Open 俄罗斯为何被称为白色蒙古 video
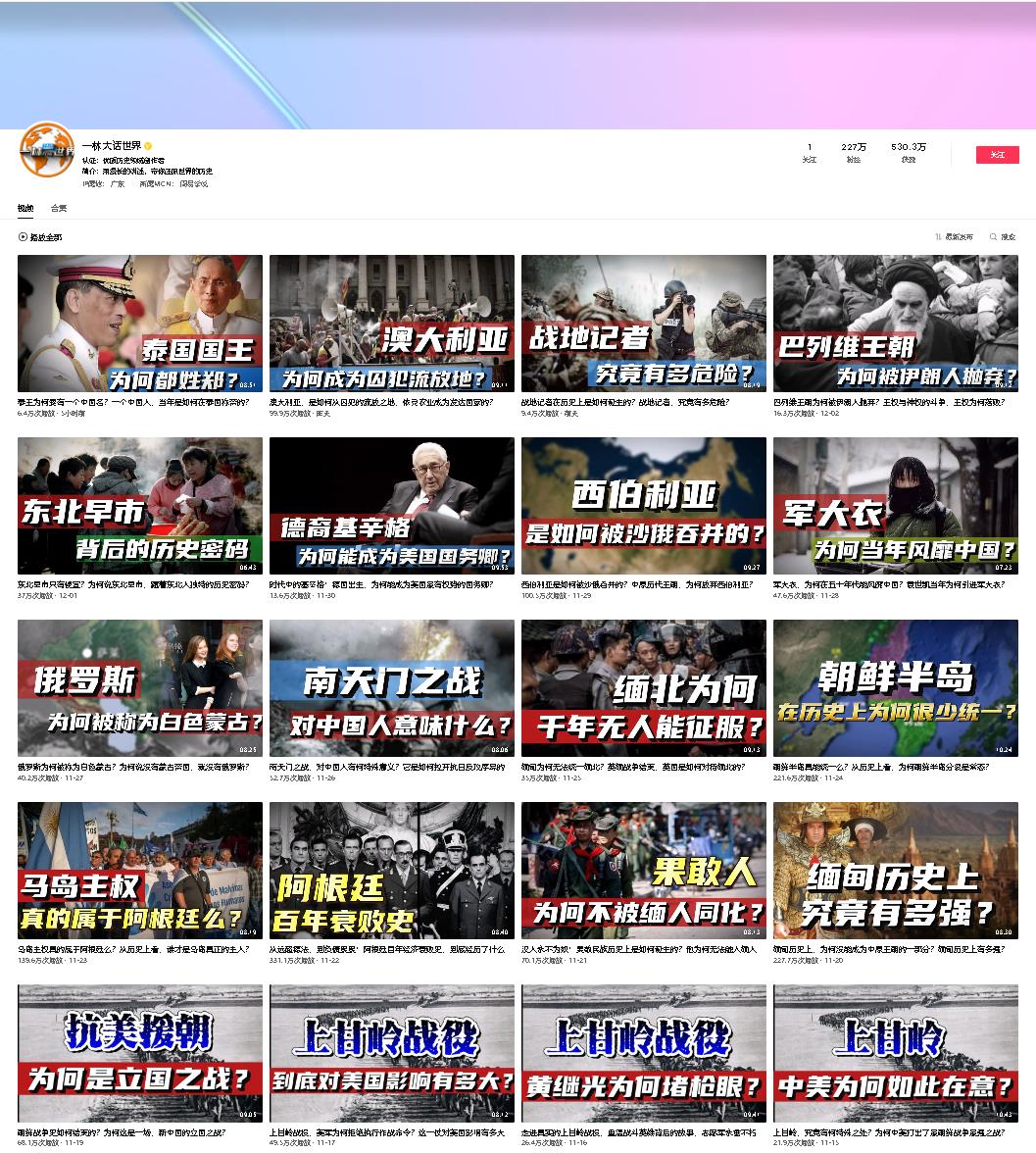This screenshot has width=1036, height=1153. tap(140, 688)
